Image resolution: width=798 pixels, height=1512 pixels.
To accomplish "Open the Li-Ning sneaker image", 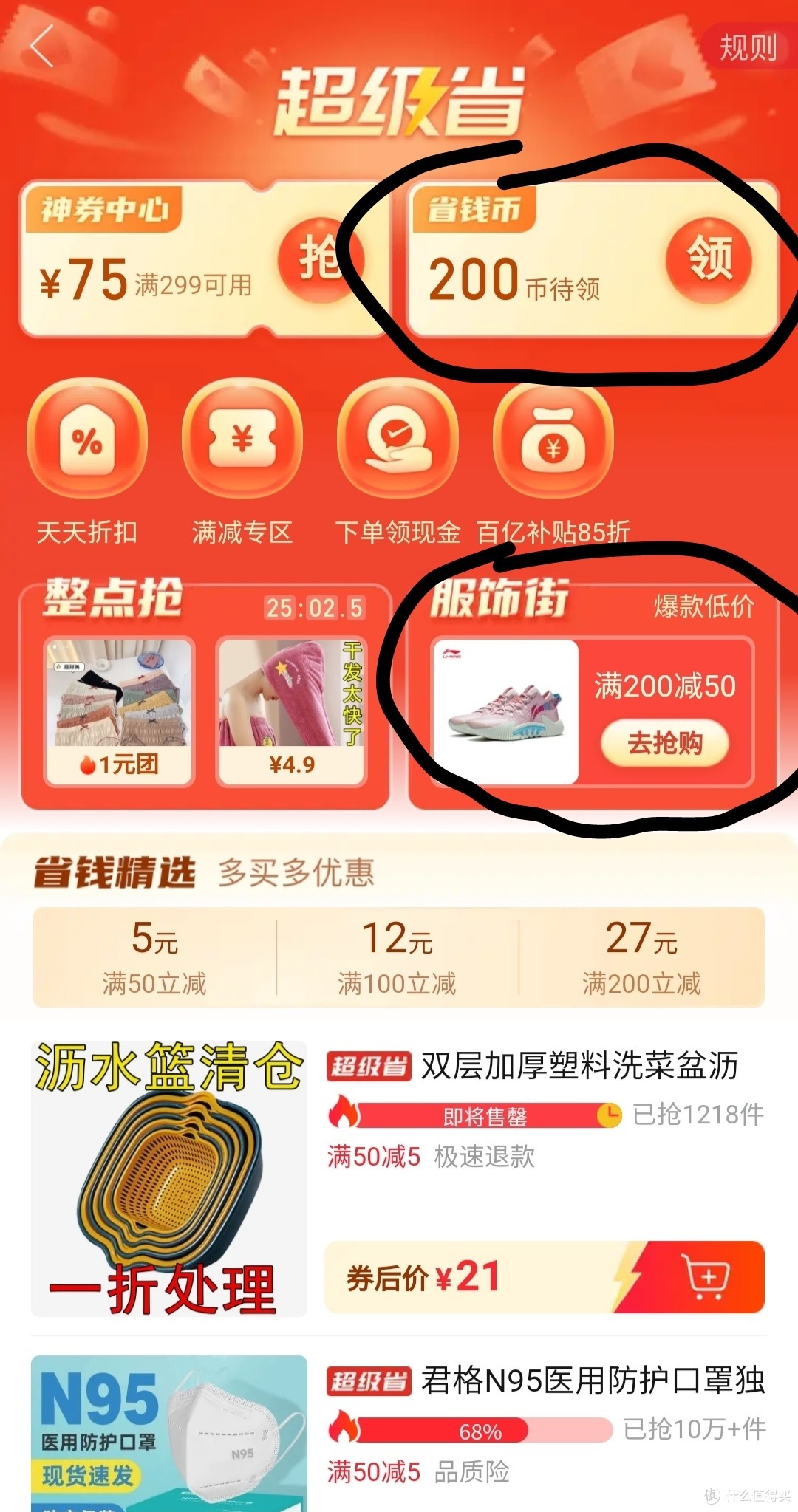I will click(x=505, y=712).
